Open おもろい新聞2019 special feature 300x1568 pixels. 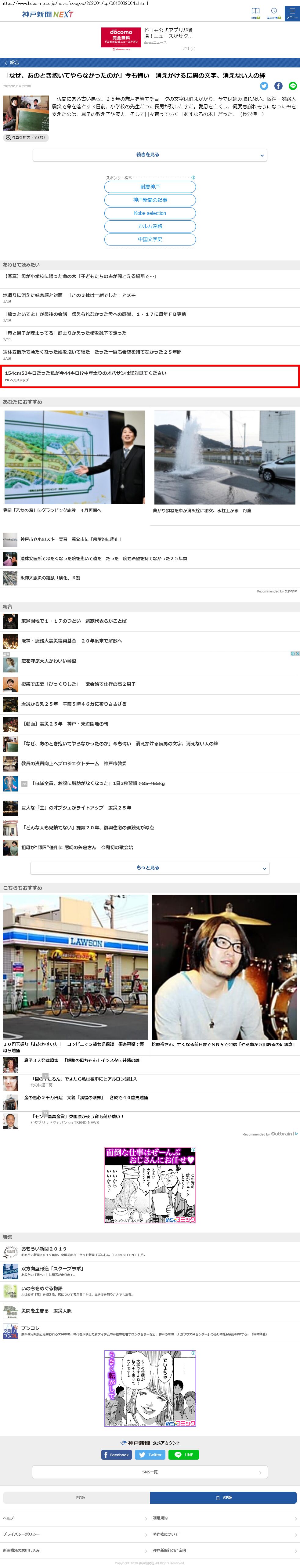click(x=44, y=1248)
